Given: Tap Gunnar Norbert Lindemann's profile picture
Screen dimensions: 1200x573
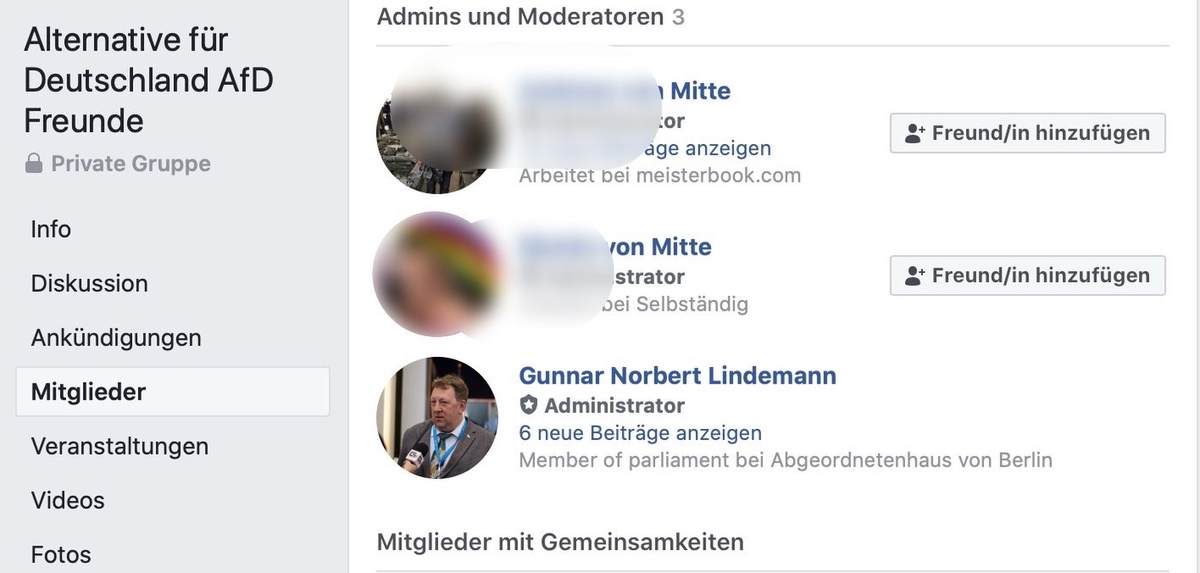Looking at the screenshot, I should pos(437,418).
